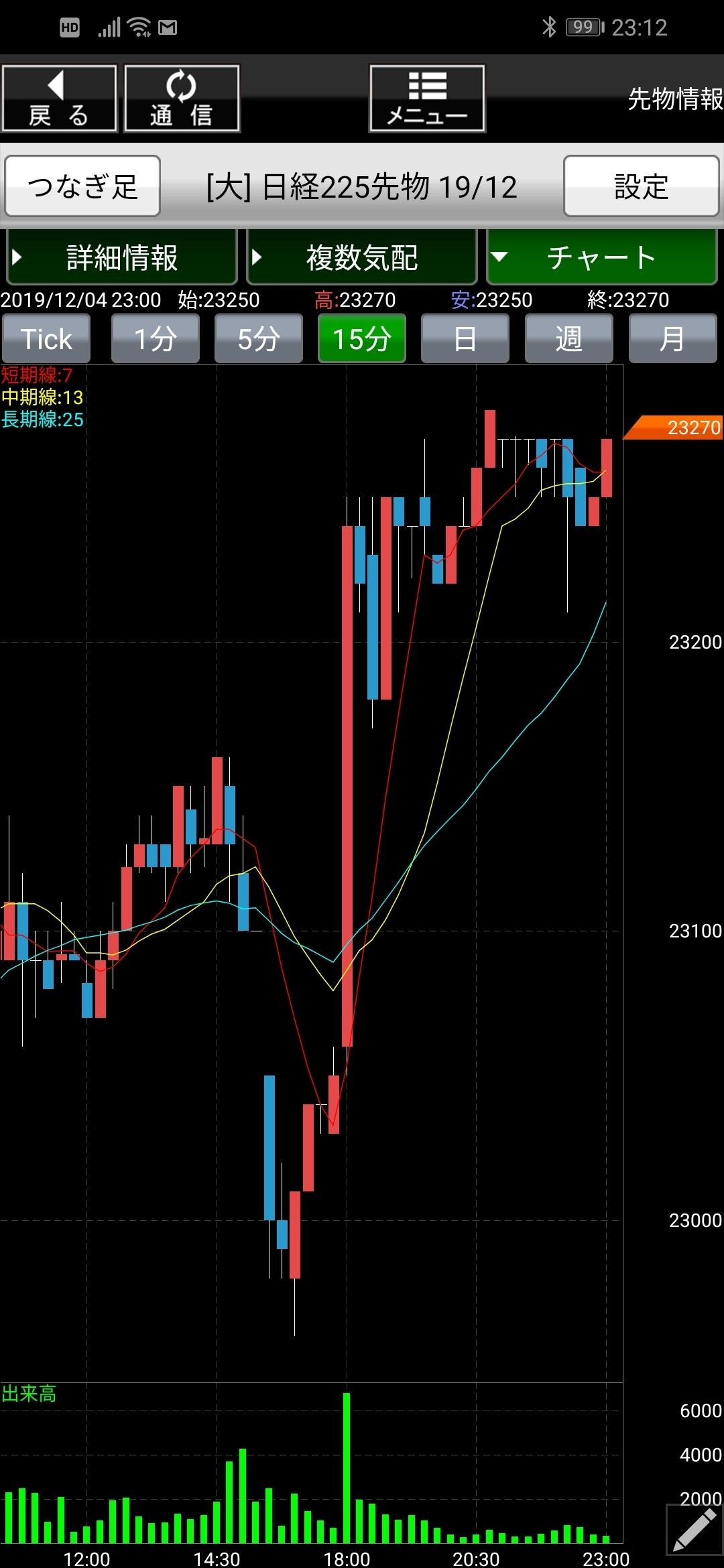Open the メニュー menu
The height and width of the screenshot is (1568, 724).
(427, 99)
